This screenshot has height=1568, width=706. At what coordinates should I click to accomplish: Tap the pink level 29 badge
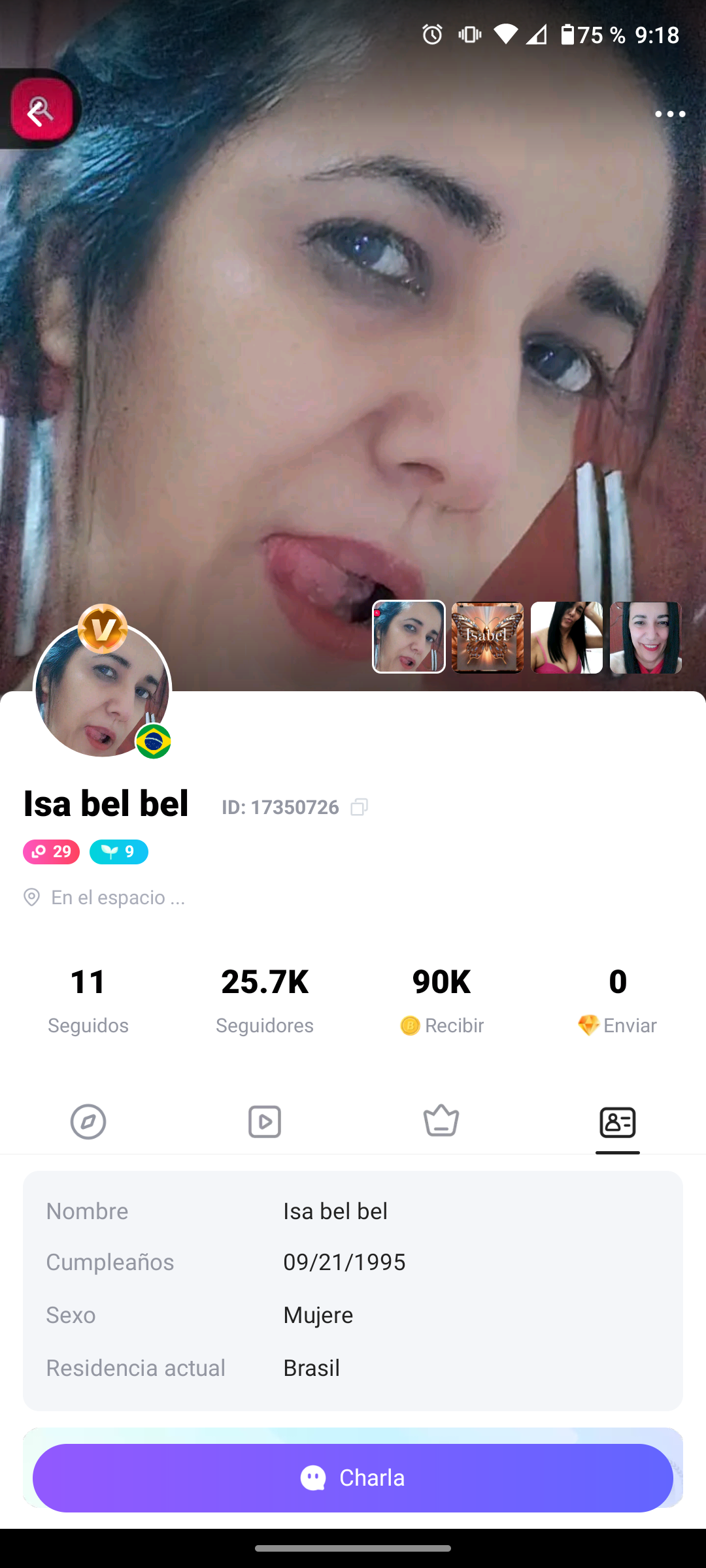(x=50, y=852)
